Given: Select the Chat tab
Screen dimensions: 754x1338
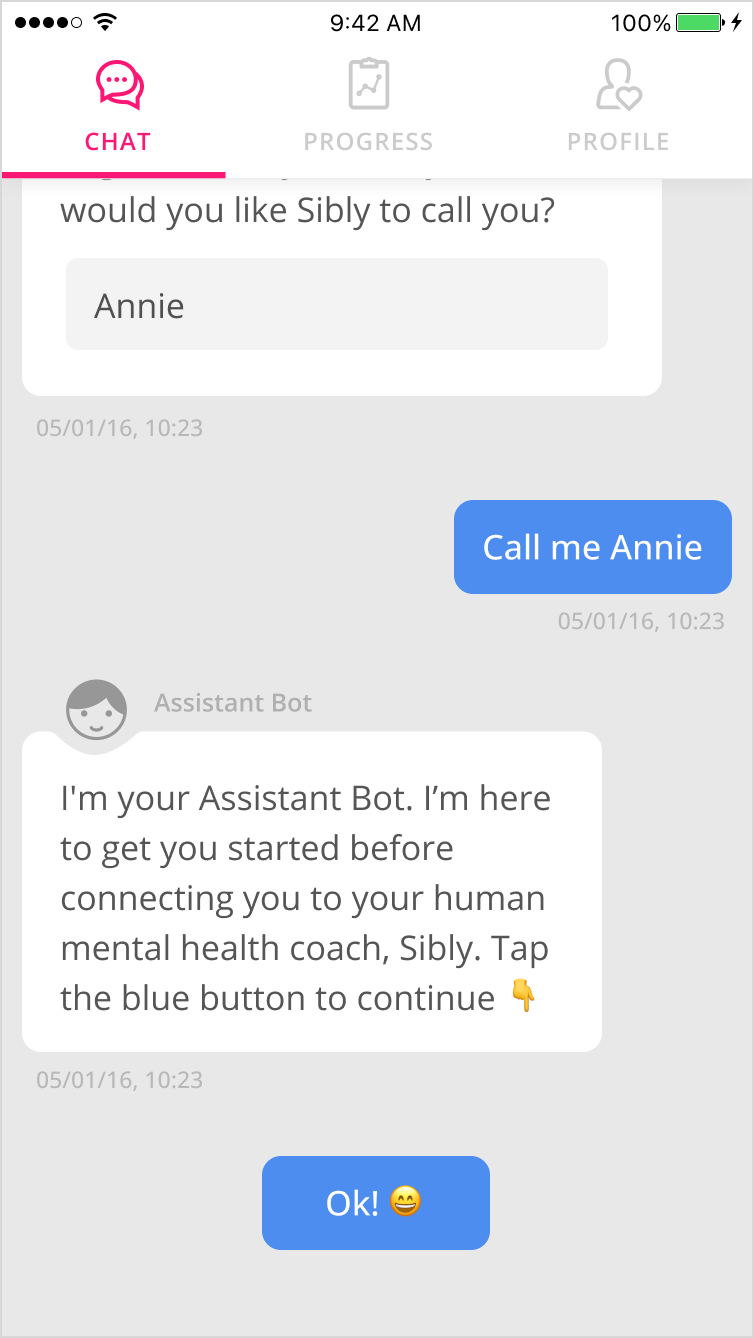Looking at the screenshot, I should click(118, 107).
